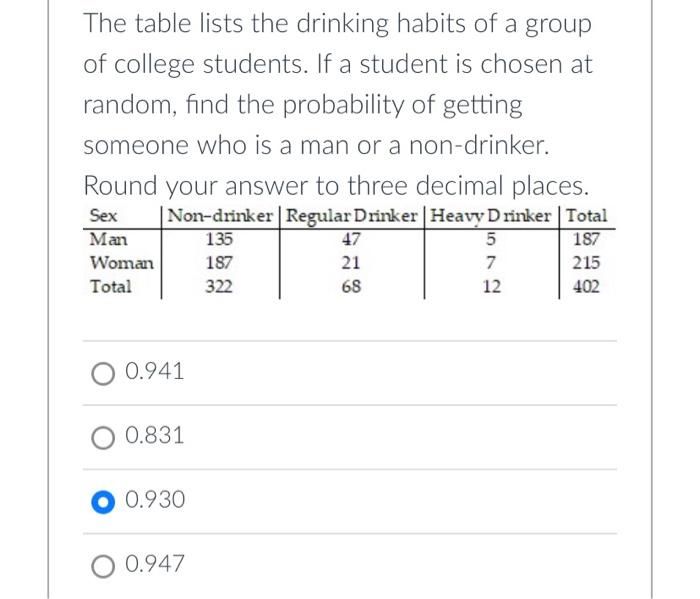Choose 0.831 as the answer

click(x=101, y=437)
